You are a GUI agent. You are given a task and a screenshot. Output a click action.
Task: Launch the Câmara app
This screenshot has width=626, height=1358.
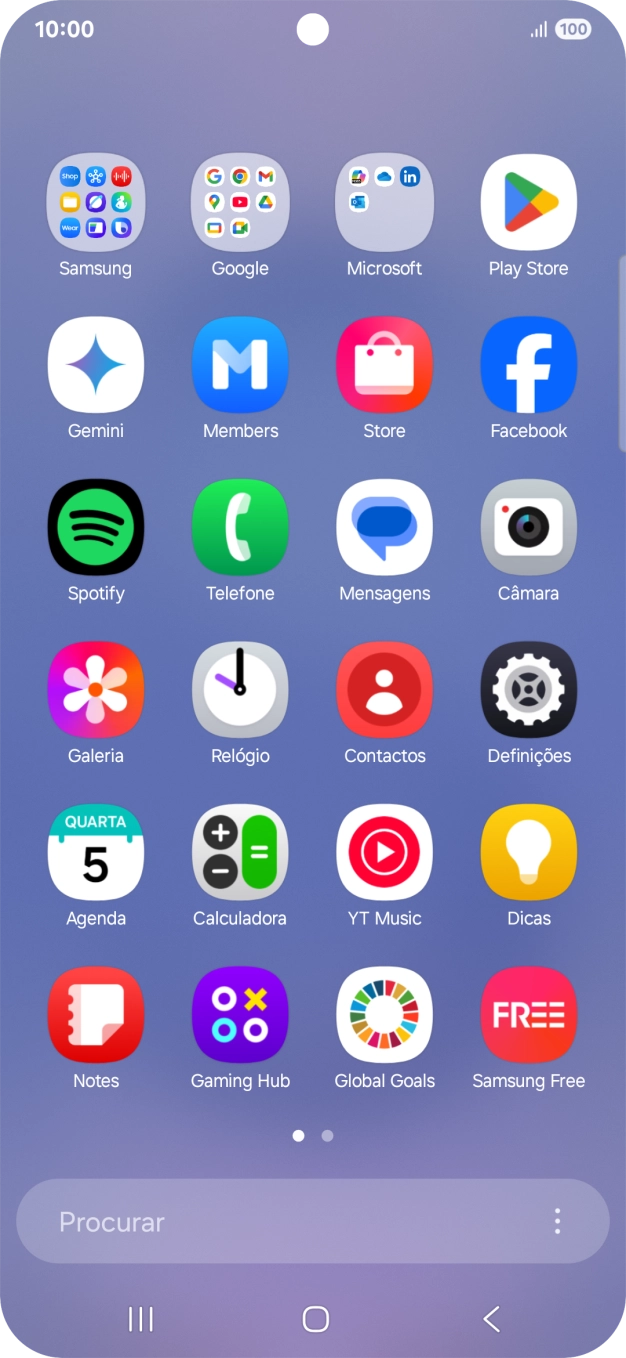tap(528, 527)
